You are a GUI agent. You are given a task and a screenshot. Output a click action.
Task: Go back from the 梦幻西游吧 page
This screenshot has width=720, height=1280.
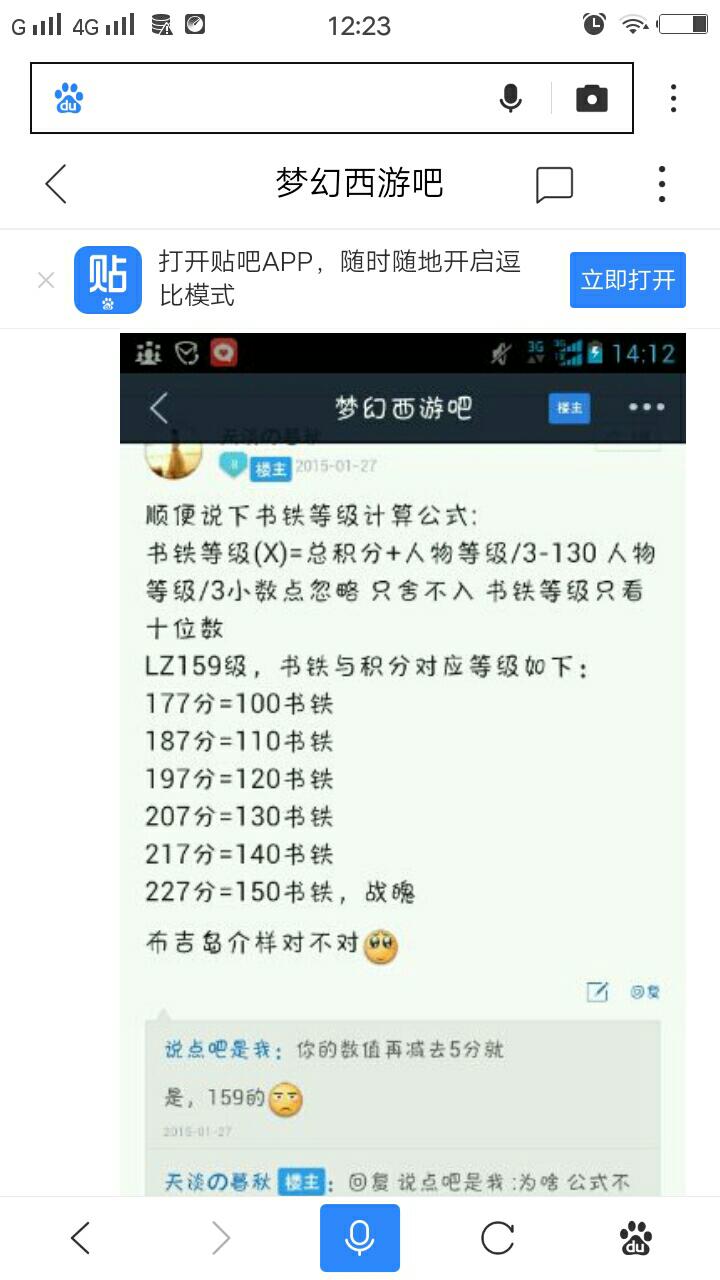pyautogui.click(x=57, y=184)
